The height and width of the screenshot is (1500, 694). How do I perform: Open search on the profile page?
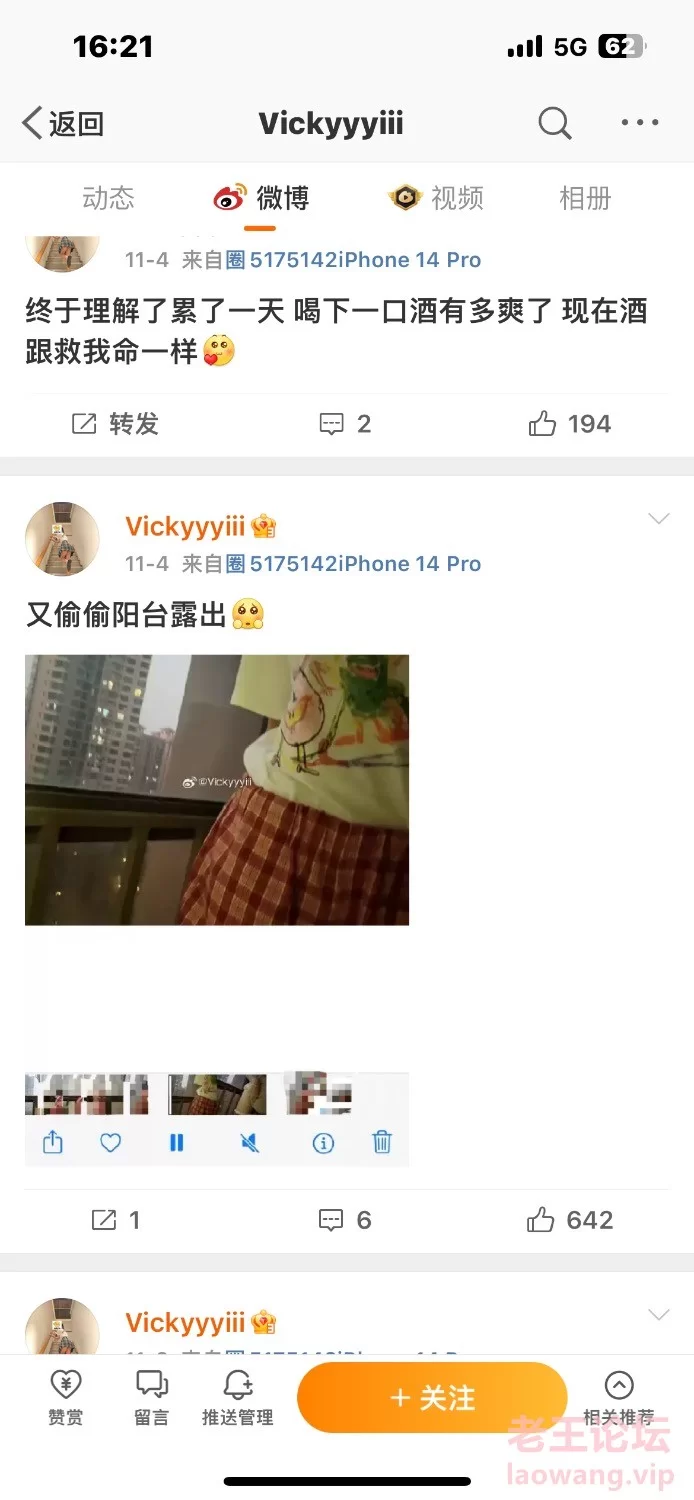(x=555, y=124)
